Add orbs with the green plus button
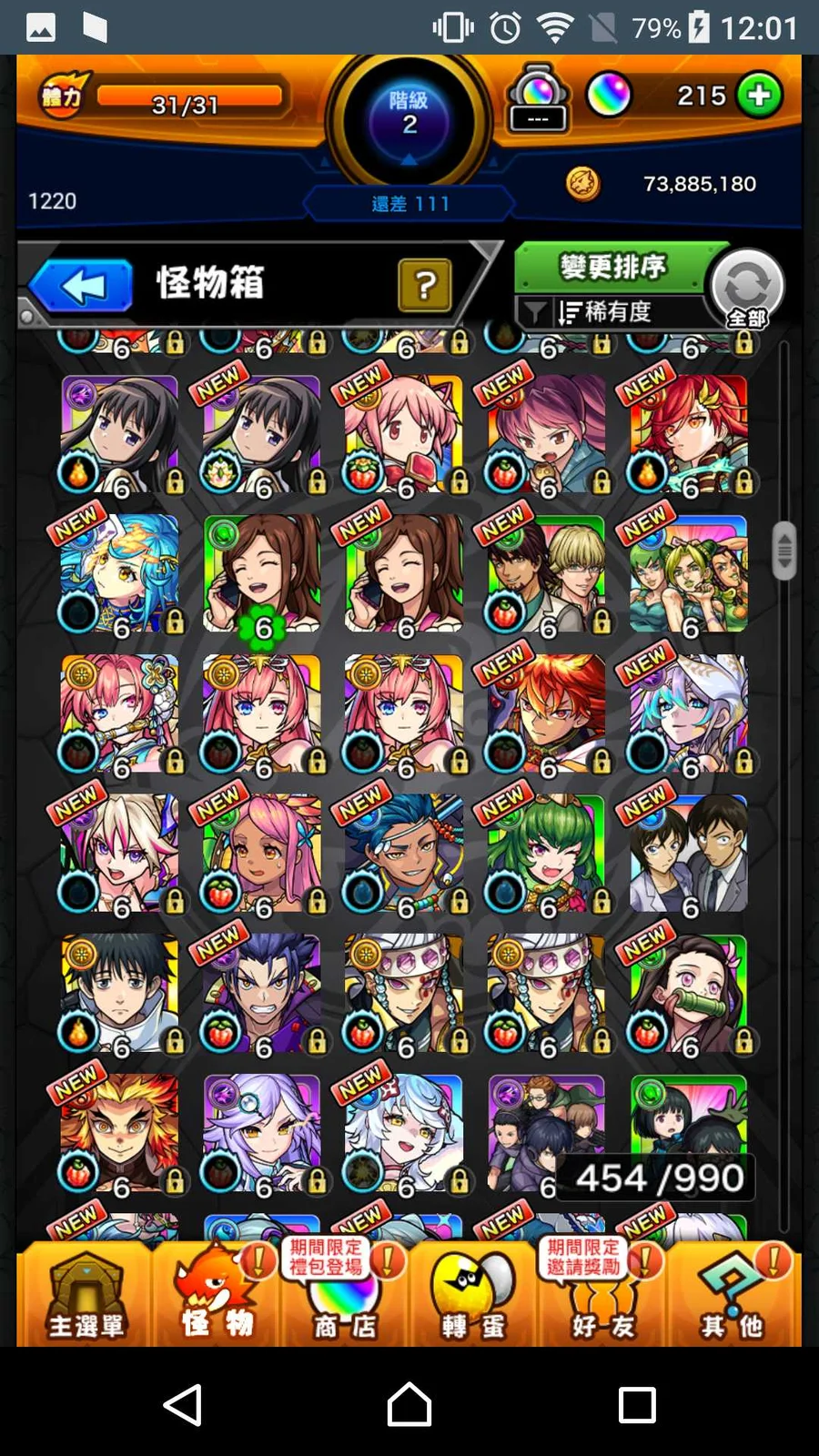Screen dimensions: 819x1456 point(759,95)
